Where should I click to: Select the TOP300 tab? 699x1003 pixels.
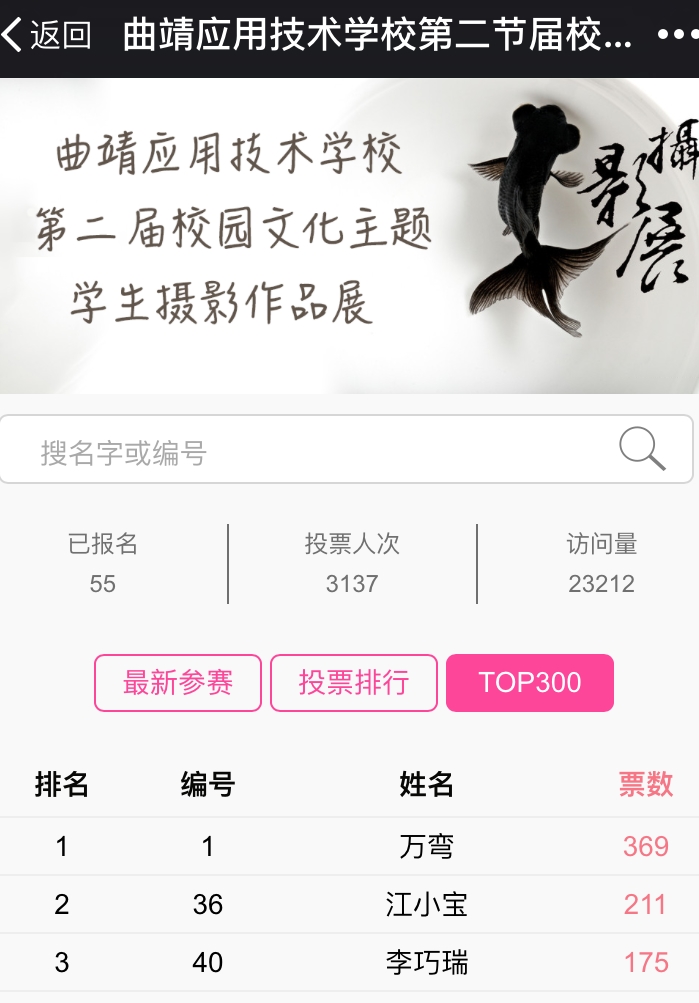[x=530, y=683]
